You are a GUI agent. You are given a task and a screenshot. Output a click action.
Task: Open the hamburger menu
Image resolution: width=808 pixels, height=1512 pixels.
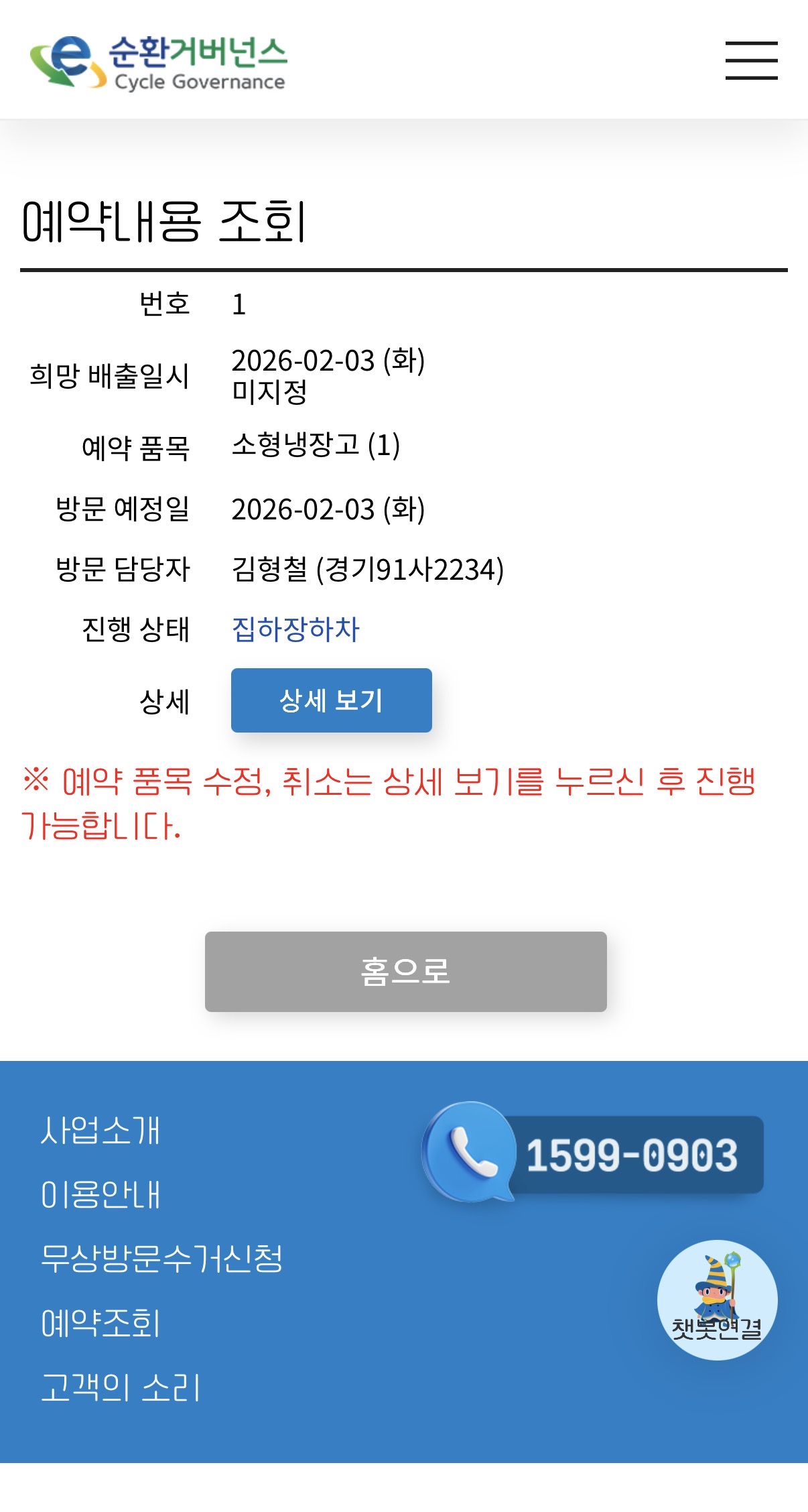point(751,60)
